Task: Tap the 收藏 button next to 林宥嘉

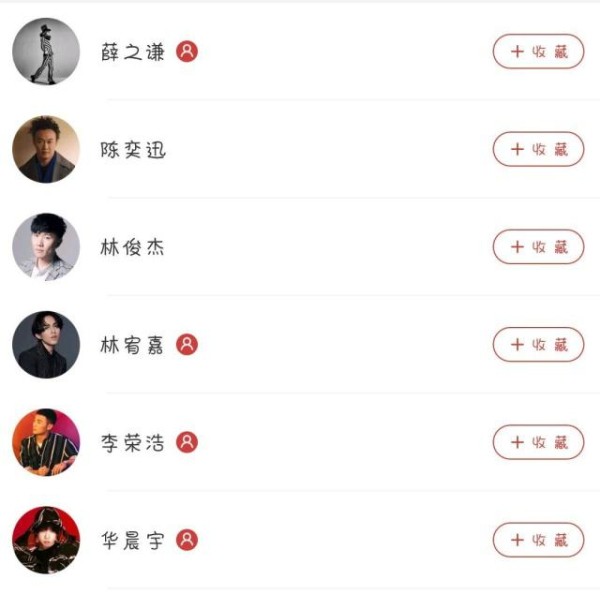Action: tap(538, 345)
